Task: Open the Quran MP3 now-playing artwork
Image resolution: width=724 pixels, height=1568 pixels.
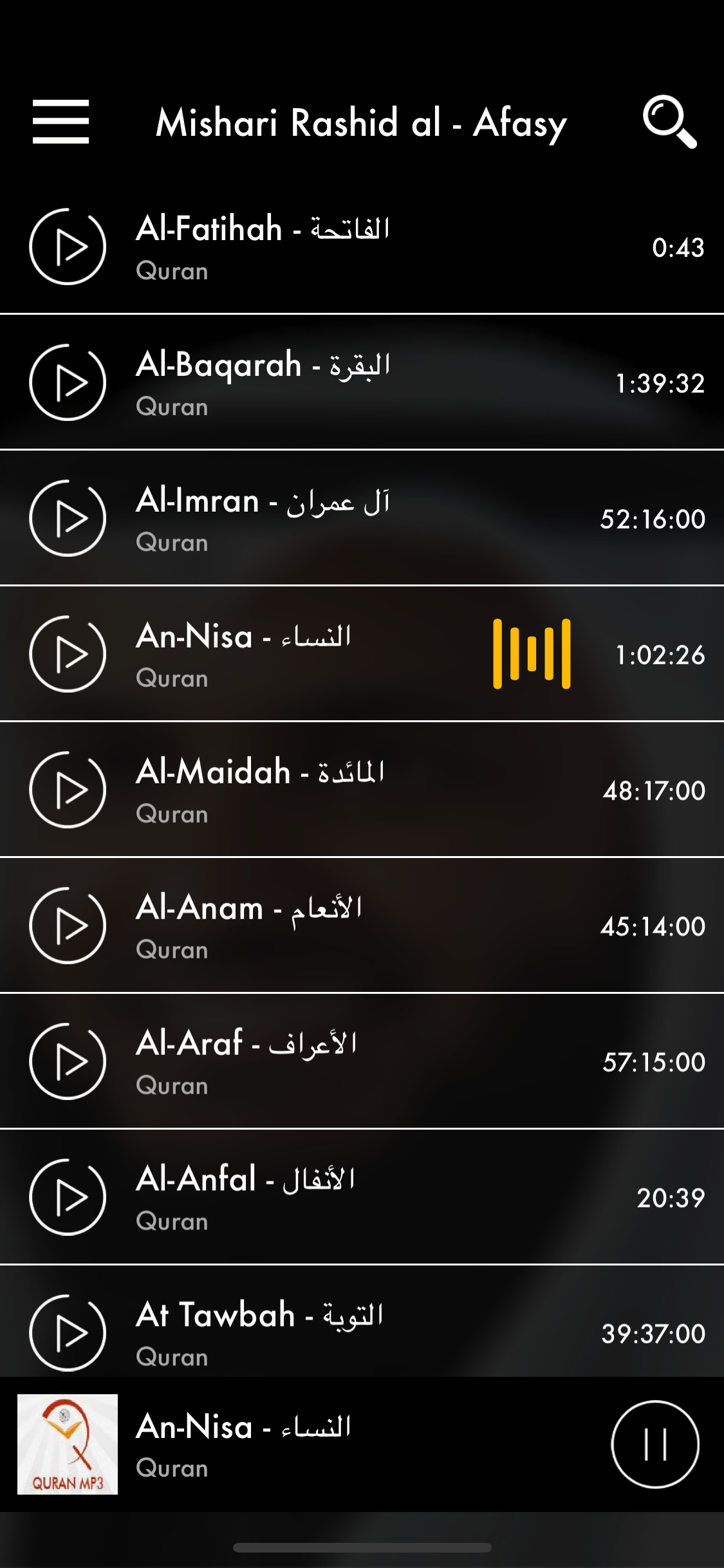Action: pyautogui.click(x=68, y=1444)
